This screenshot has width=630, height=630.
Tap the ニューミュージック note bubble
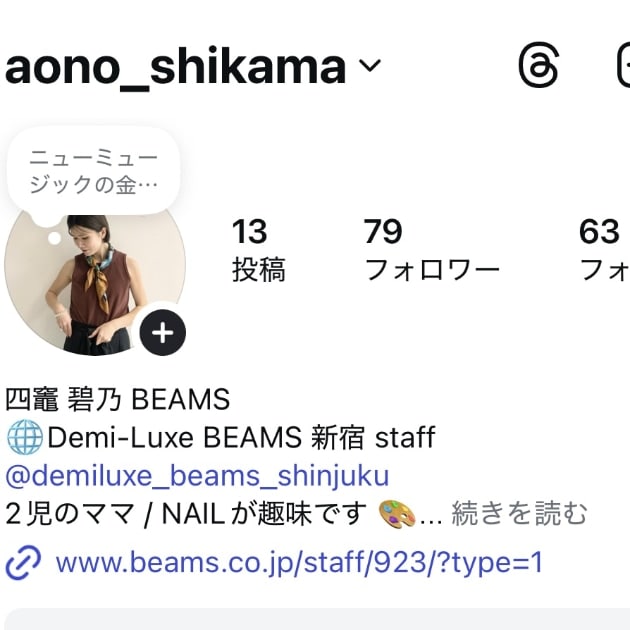(94, 171)
